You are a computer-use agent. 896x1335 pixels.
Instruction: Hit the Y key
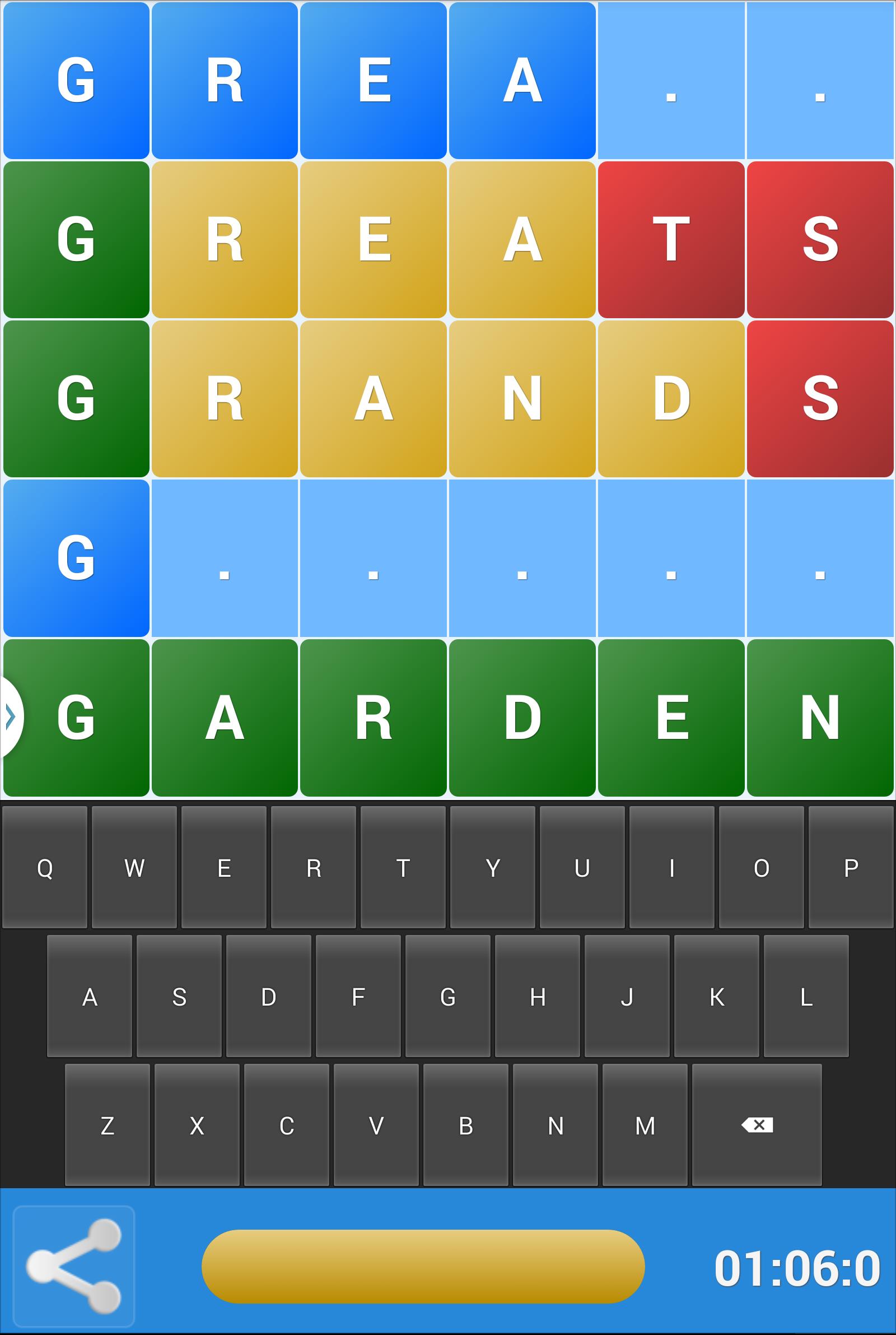tap(493, 868)
